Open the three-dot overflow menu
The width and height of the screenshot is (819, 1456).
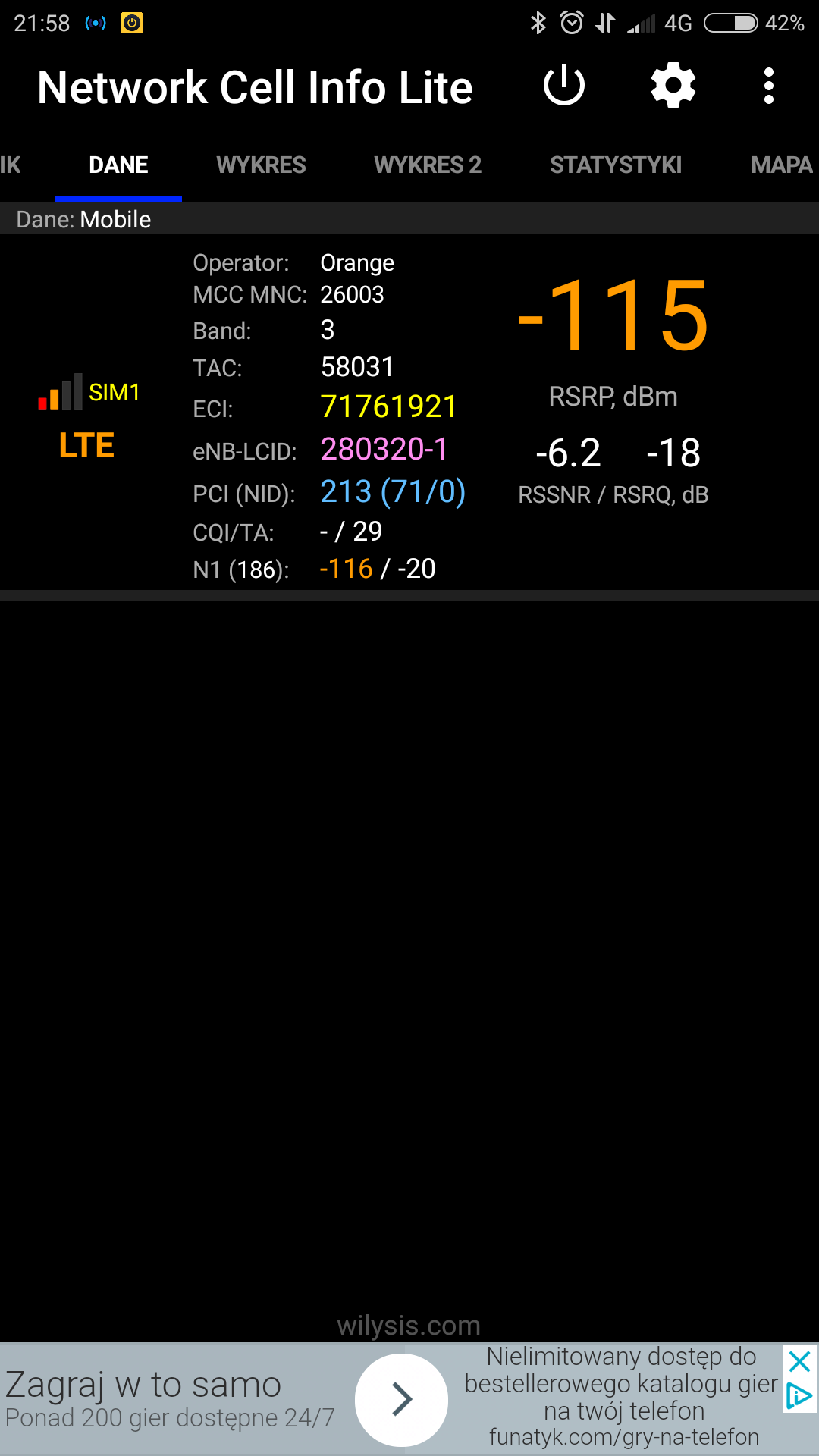pyautogui.click(x=769, y=86)
